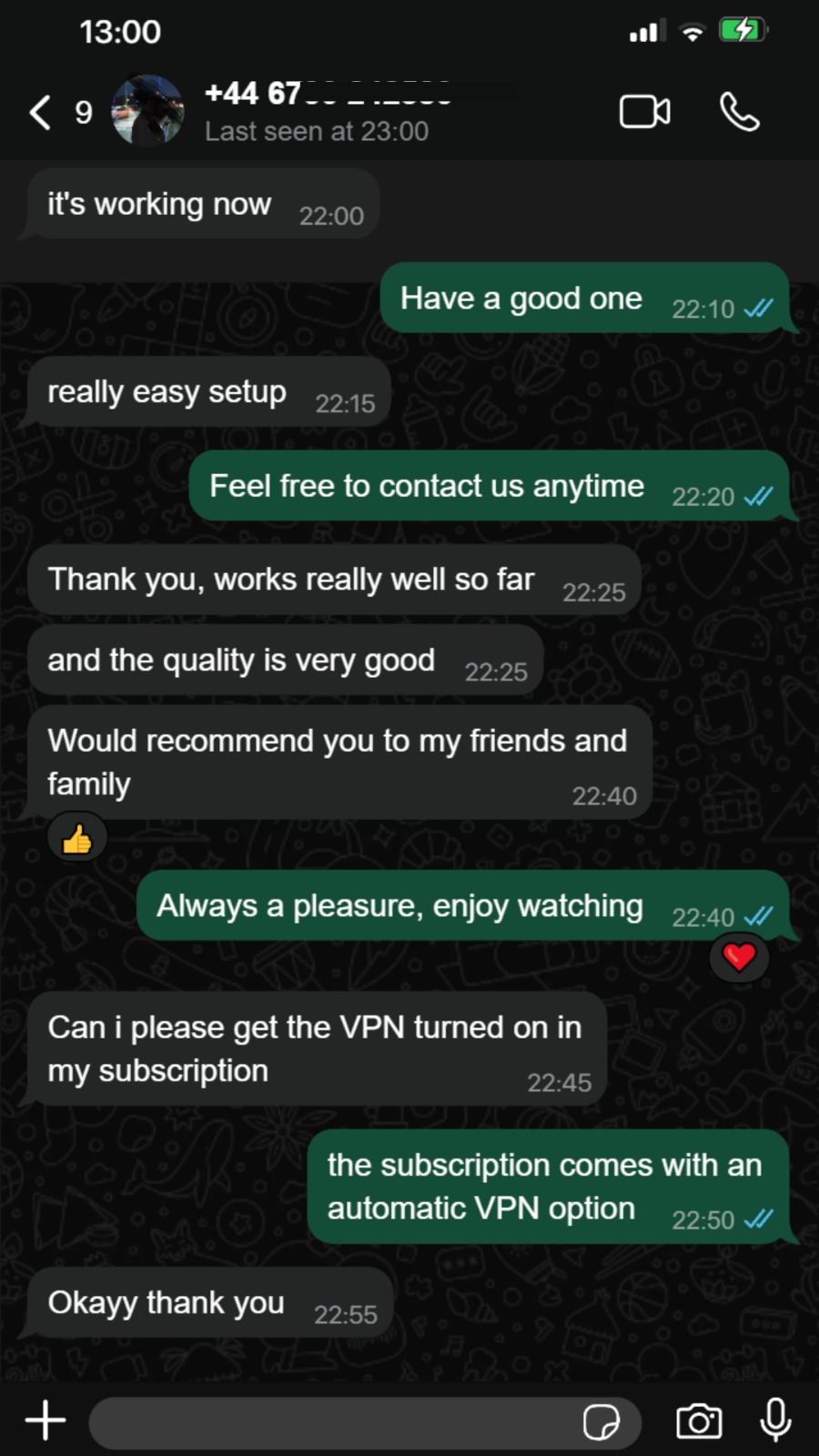Tap the contact's profile picture
This screenshot has height=1456, width=819.
[147, 111]
